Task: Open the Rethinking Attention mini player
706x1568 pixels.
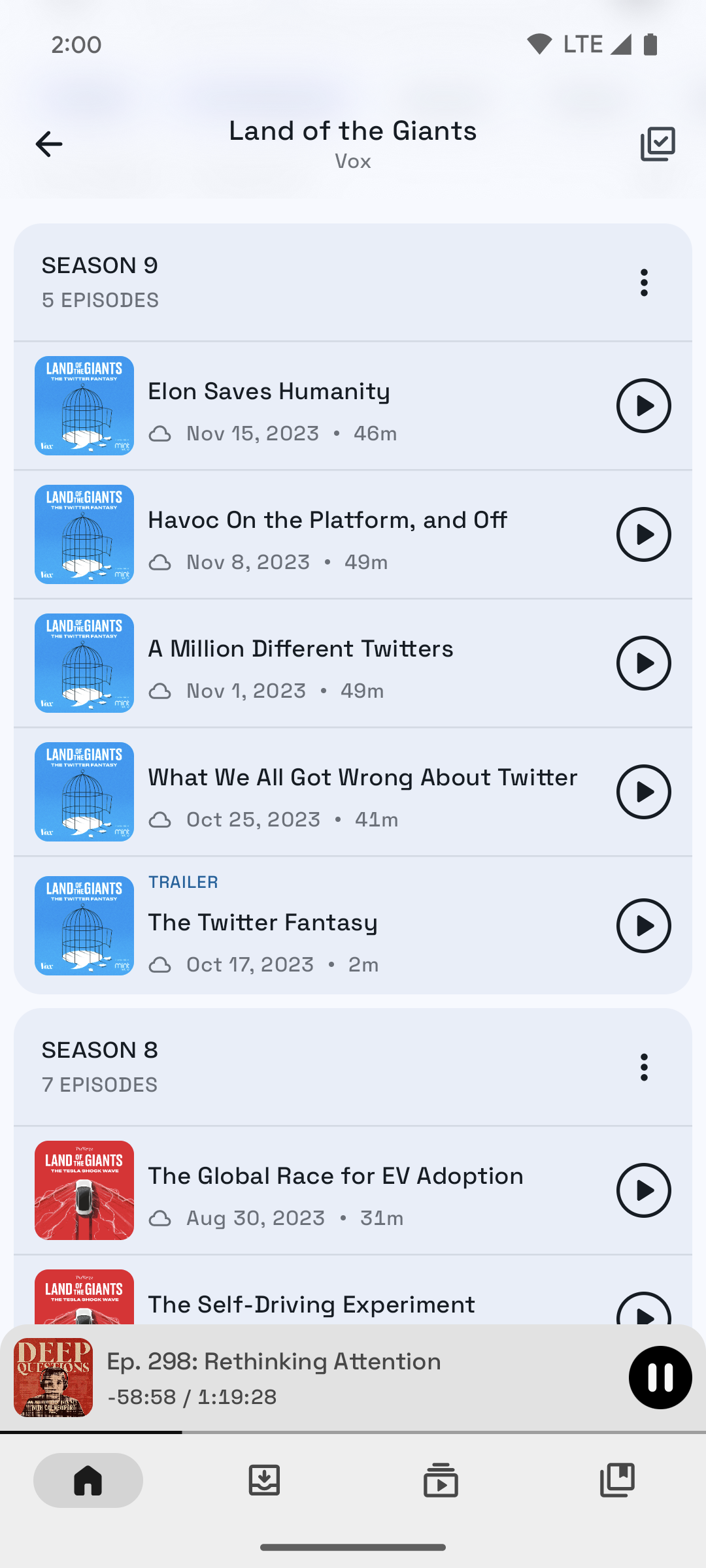Action: 327,1377
